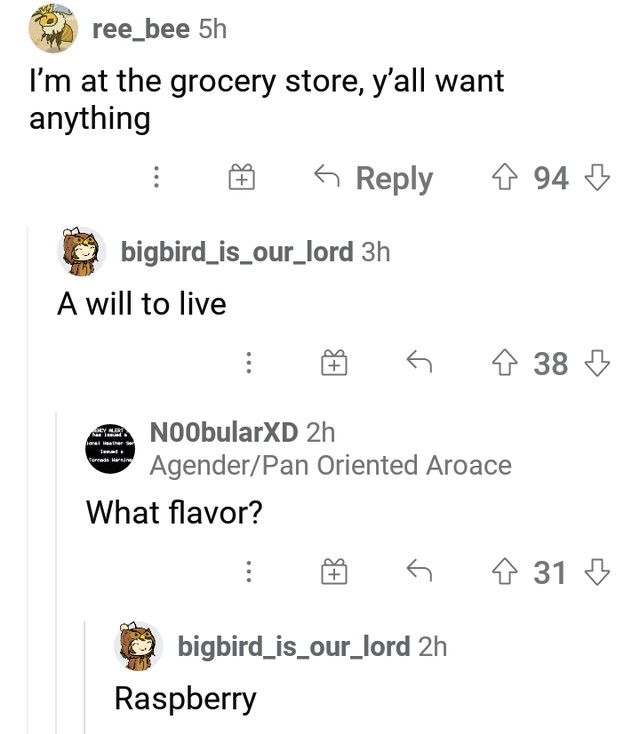The height and width of the screenshot is (734, 640).
Task: Open overflow menu on ree_bee's comment
Action: (155, 179)
